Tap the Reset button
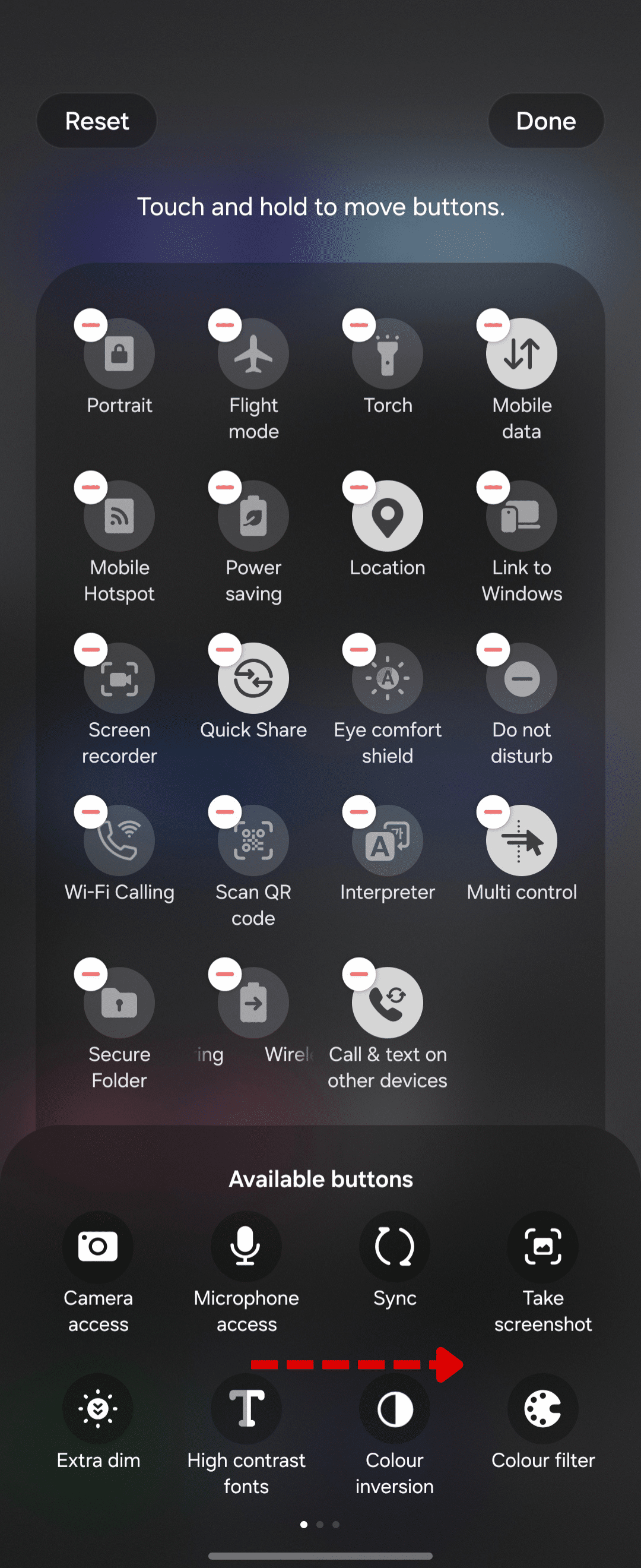The width and height of the screenshot is (641, 1568). tap(97, 121)
